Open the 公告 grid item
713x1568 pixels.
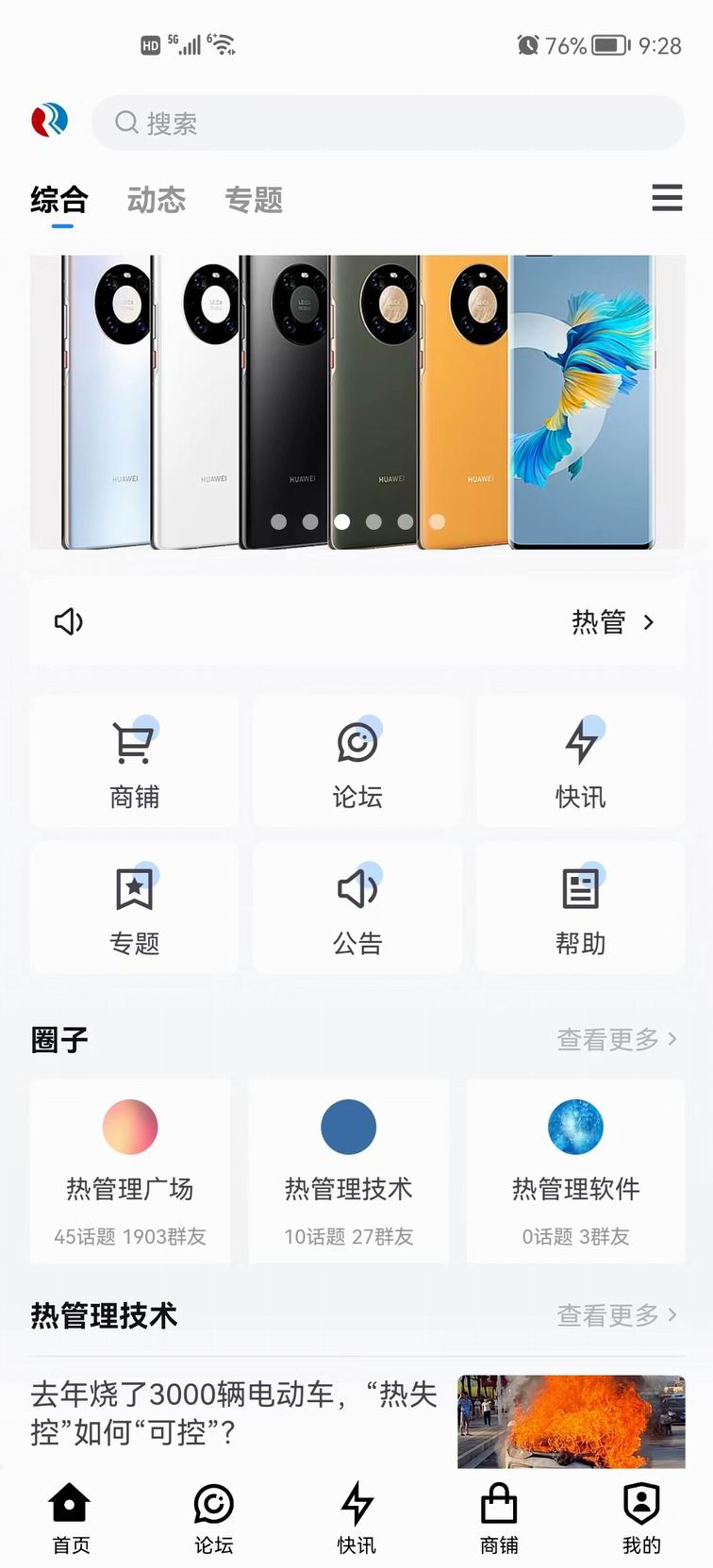[357, 909]
